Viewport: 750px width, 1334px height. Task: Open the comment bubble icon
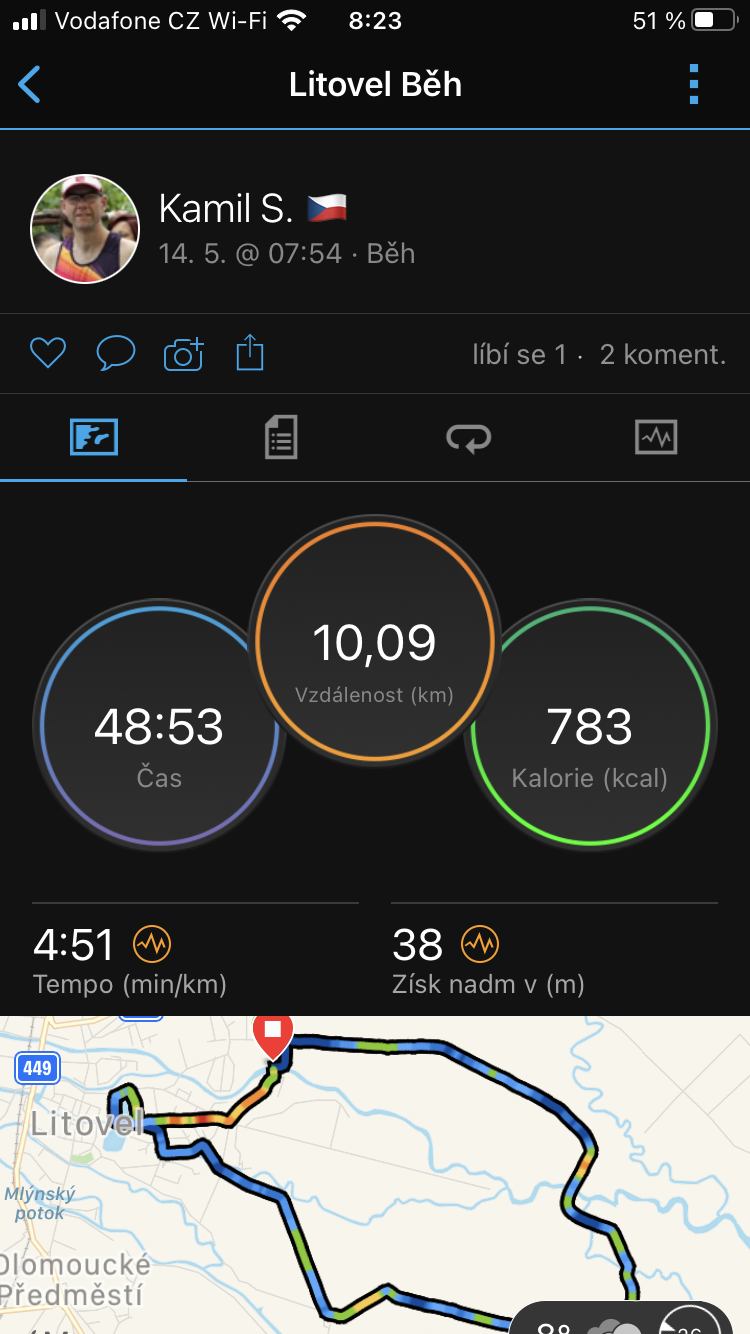tap(116, 353)
